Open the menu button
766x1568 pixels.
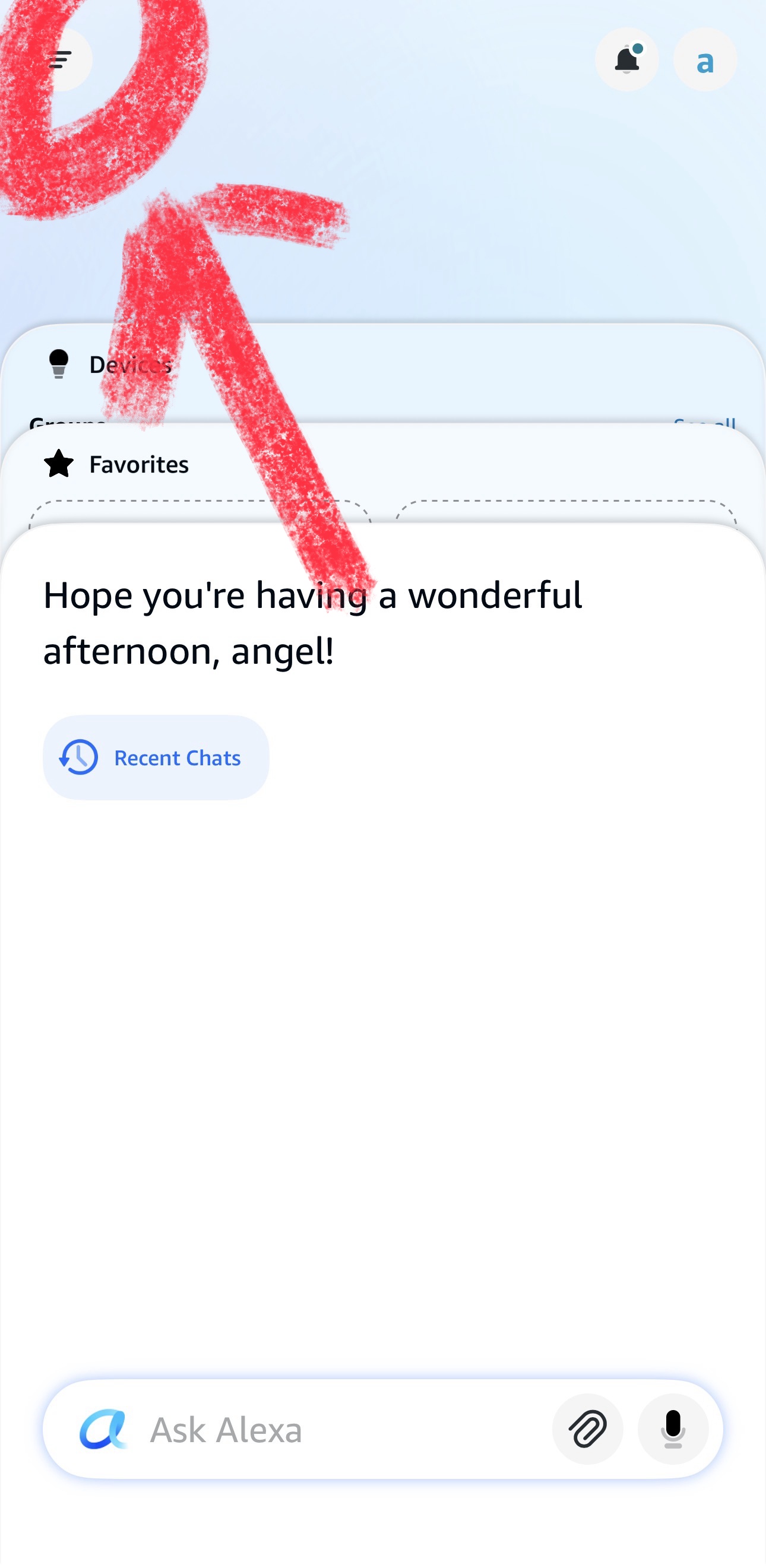(61, 59)
